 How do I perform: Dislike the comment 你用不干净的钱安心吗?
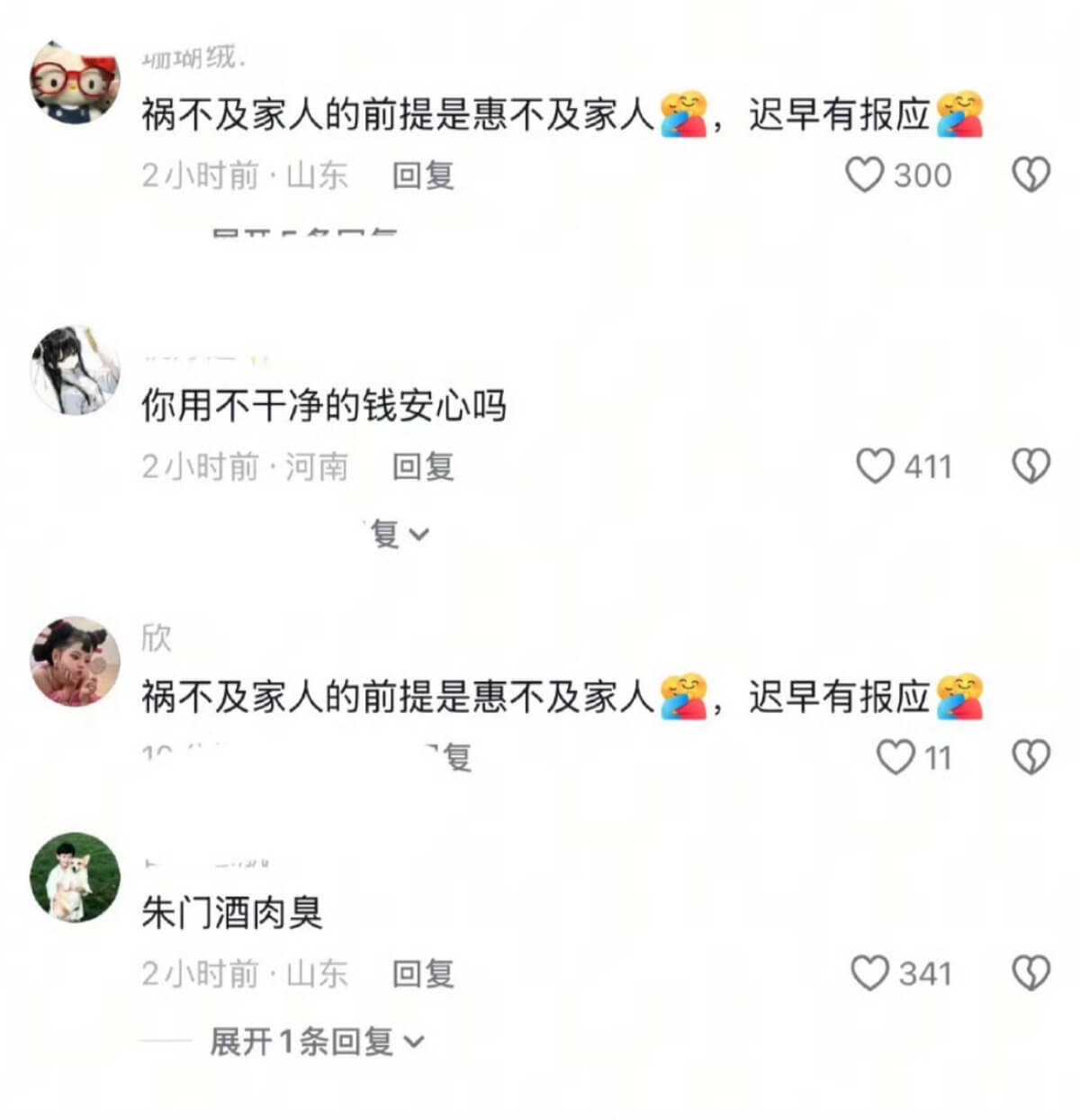tap(1031, 466)
